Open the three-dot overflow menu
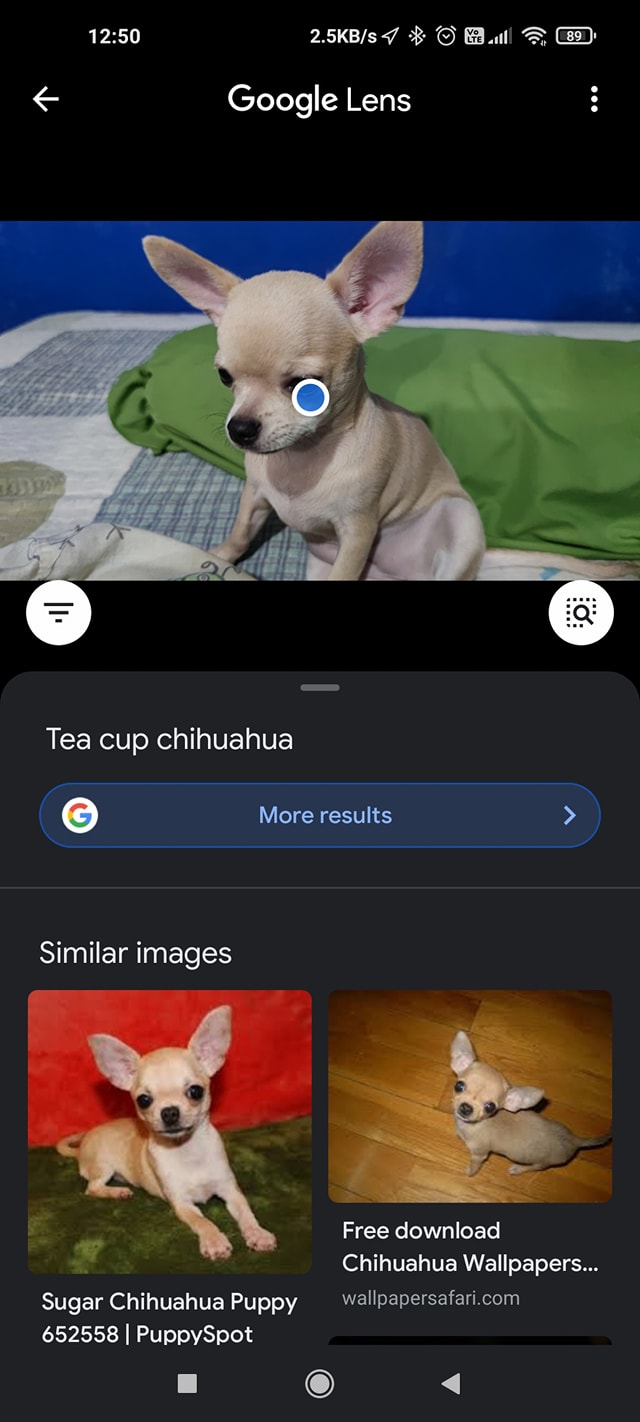The height and width of the screenshot is (1422, 640). pos(594,98)
